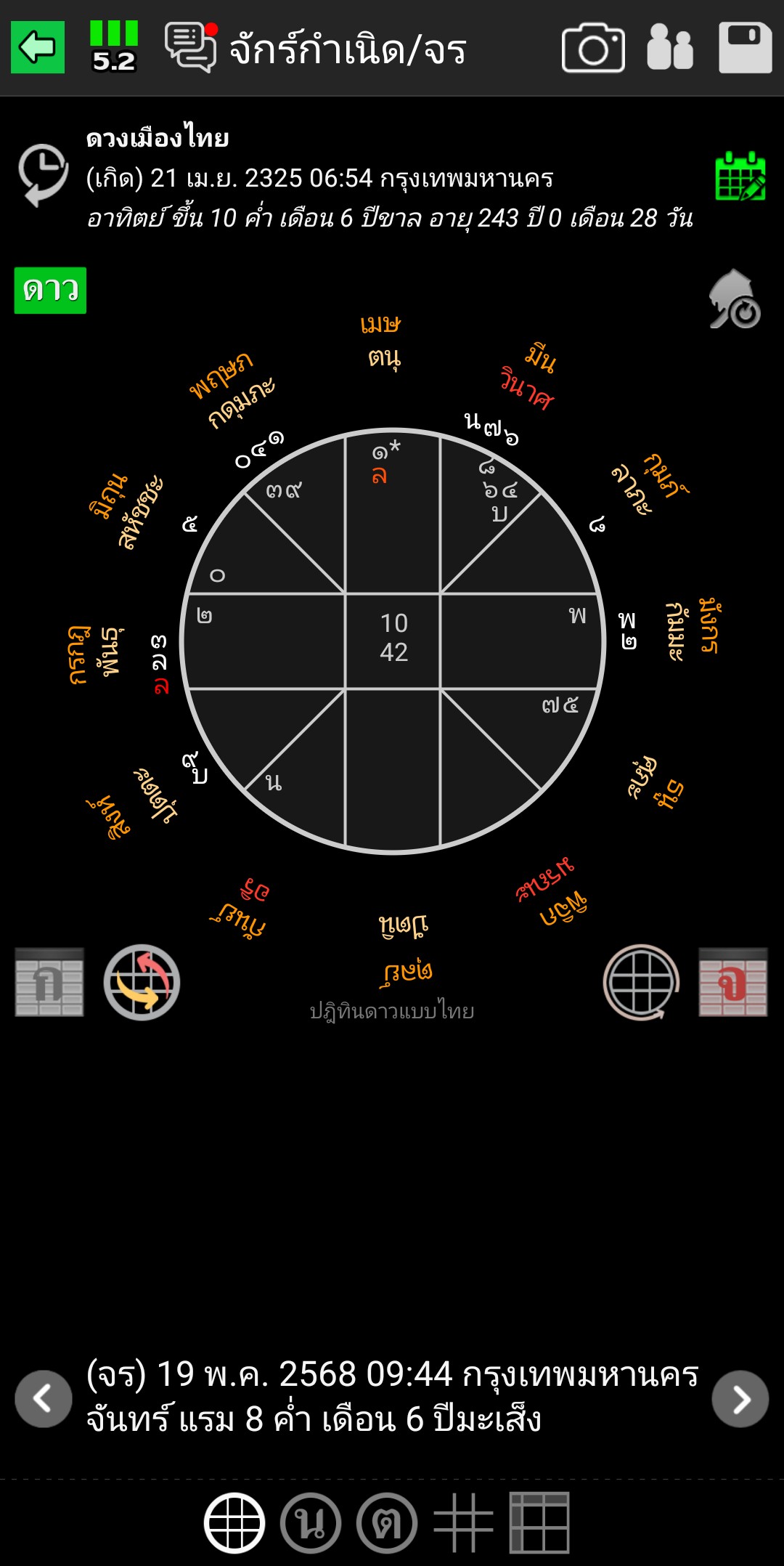Switch to the น circle view

coord(311,1523)
